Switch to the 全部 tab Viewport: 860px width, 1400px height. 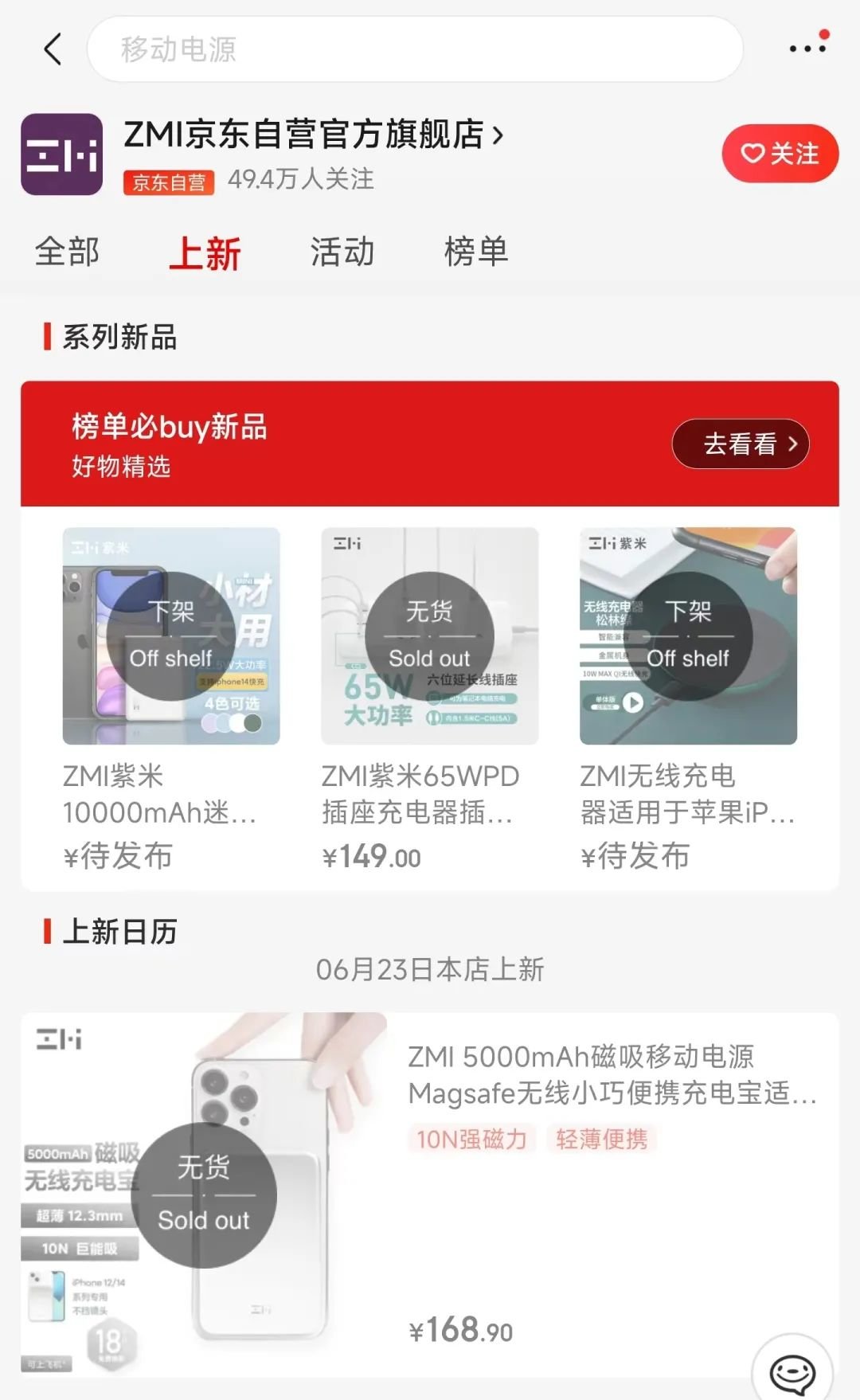(67, 252)
